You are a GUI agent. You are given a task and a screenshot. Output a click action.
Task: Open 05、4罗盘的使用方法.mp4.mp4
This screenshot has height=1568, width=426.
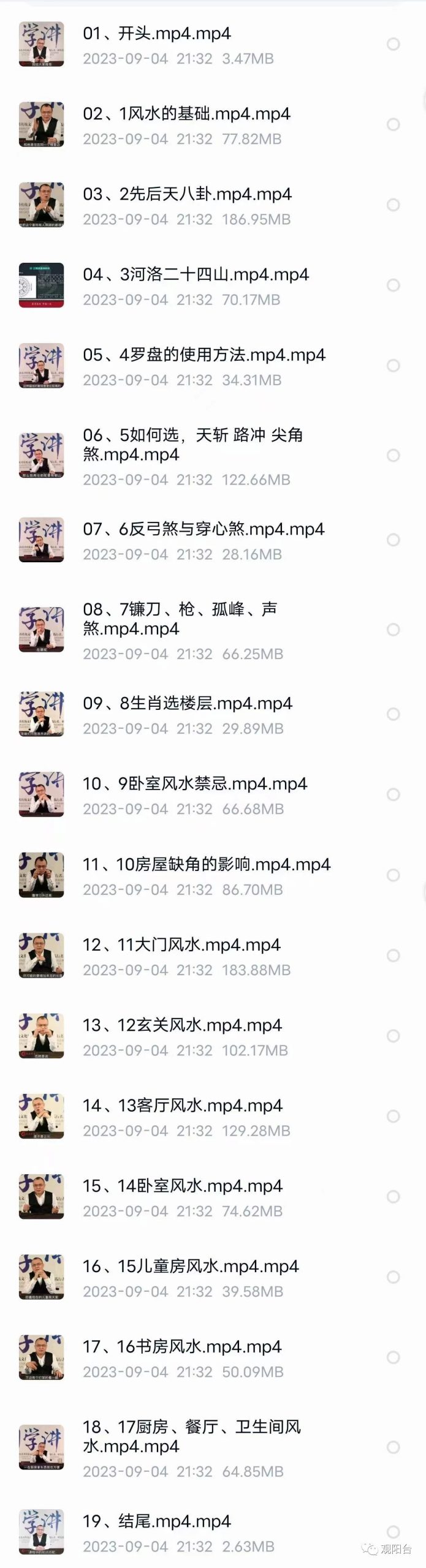point(203,355)
